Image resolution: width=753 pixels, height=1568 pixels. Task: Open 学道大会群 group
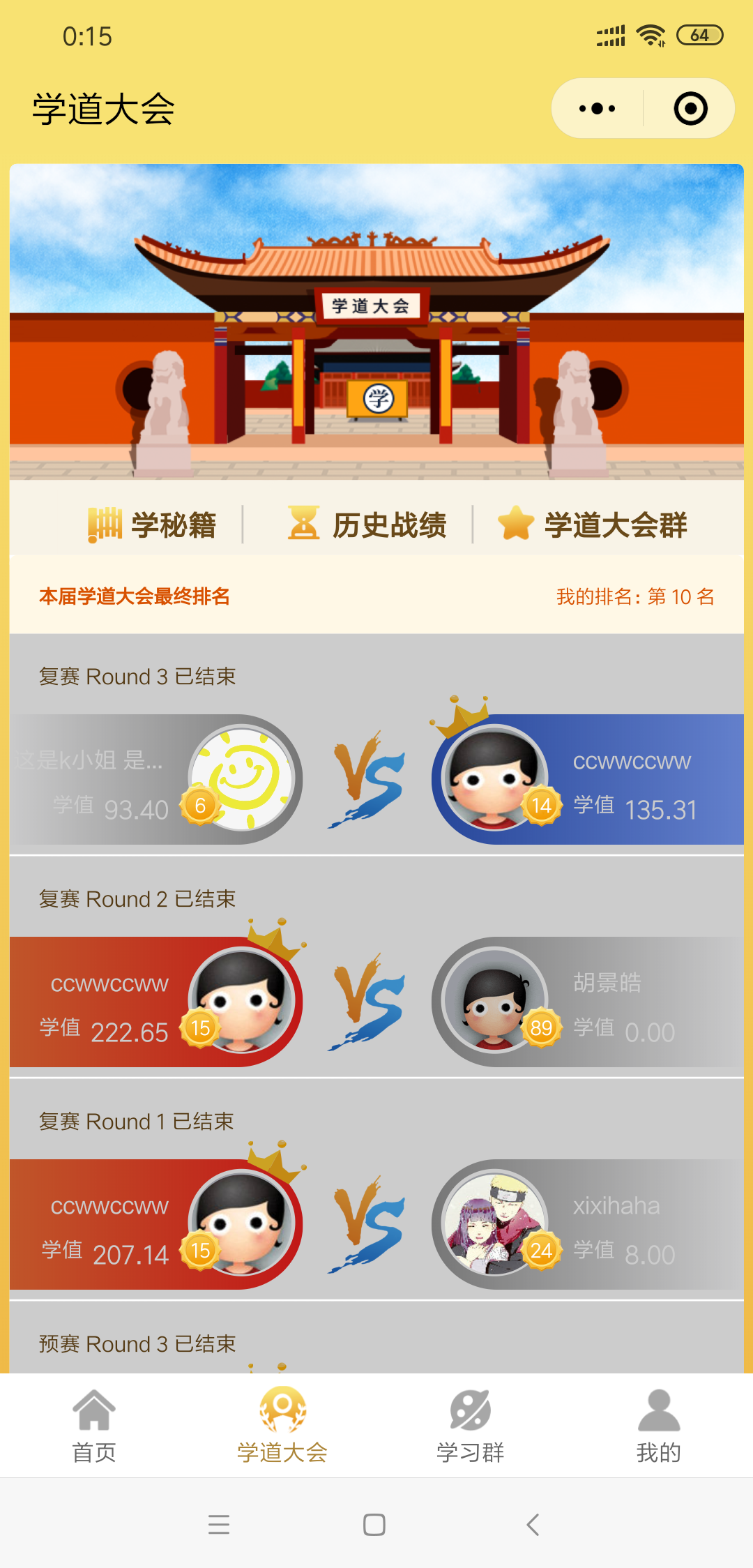click(x=593, y=525)
